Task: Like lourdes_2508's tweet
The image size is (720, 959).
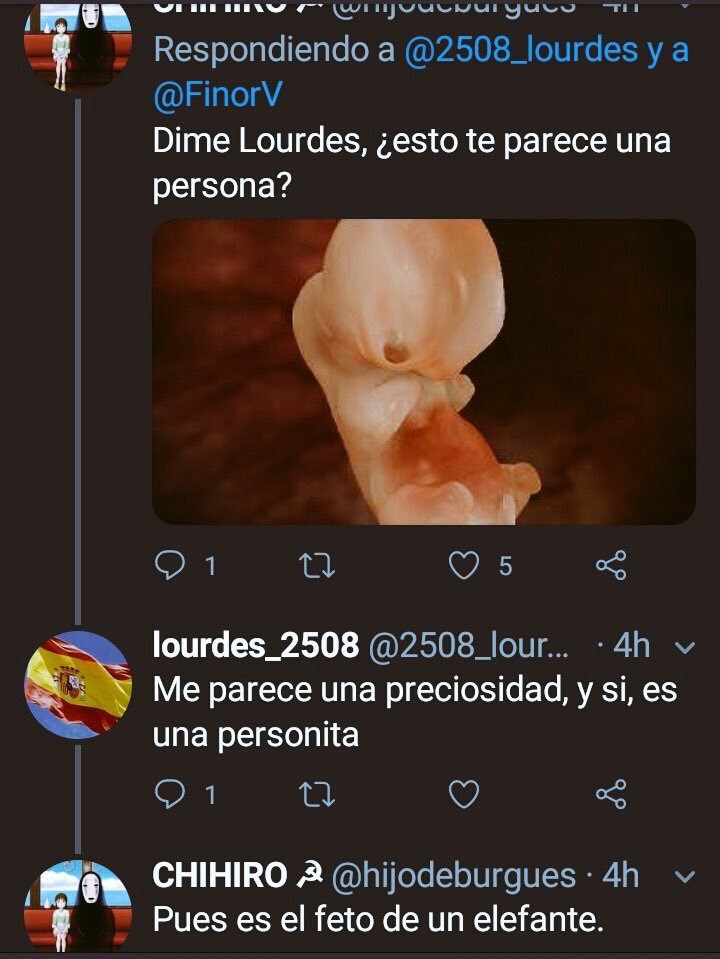Action: 463,795
